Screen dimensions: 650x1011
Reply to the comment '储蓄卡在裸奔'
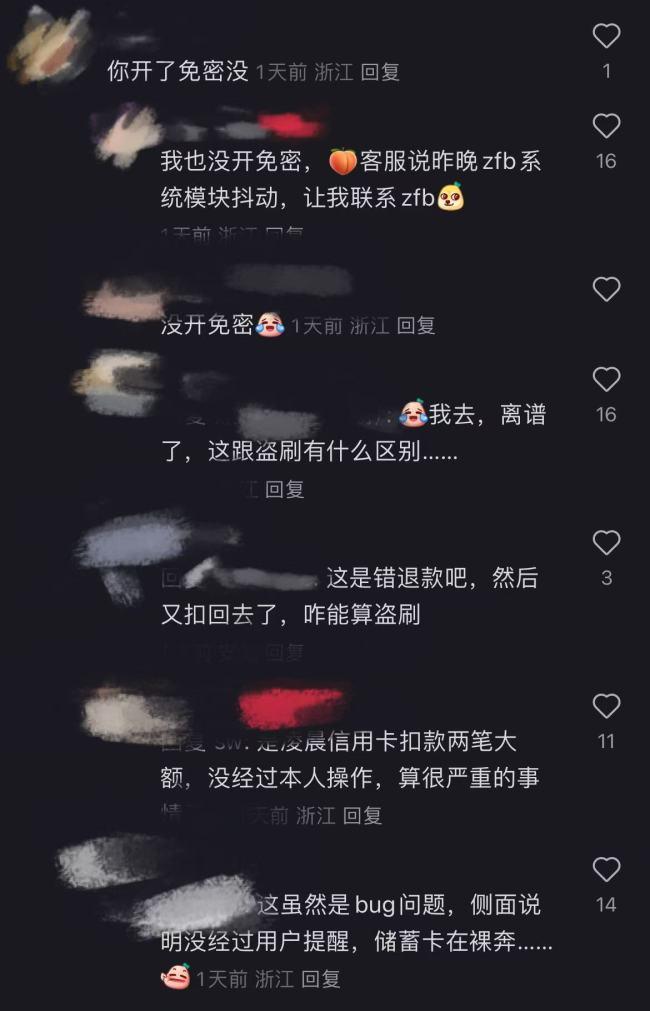click(x=321, y=979)
